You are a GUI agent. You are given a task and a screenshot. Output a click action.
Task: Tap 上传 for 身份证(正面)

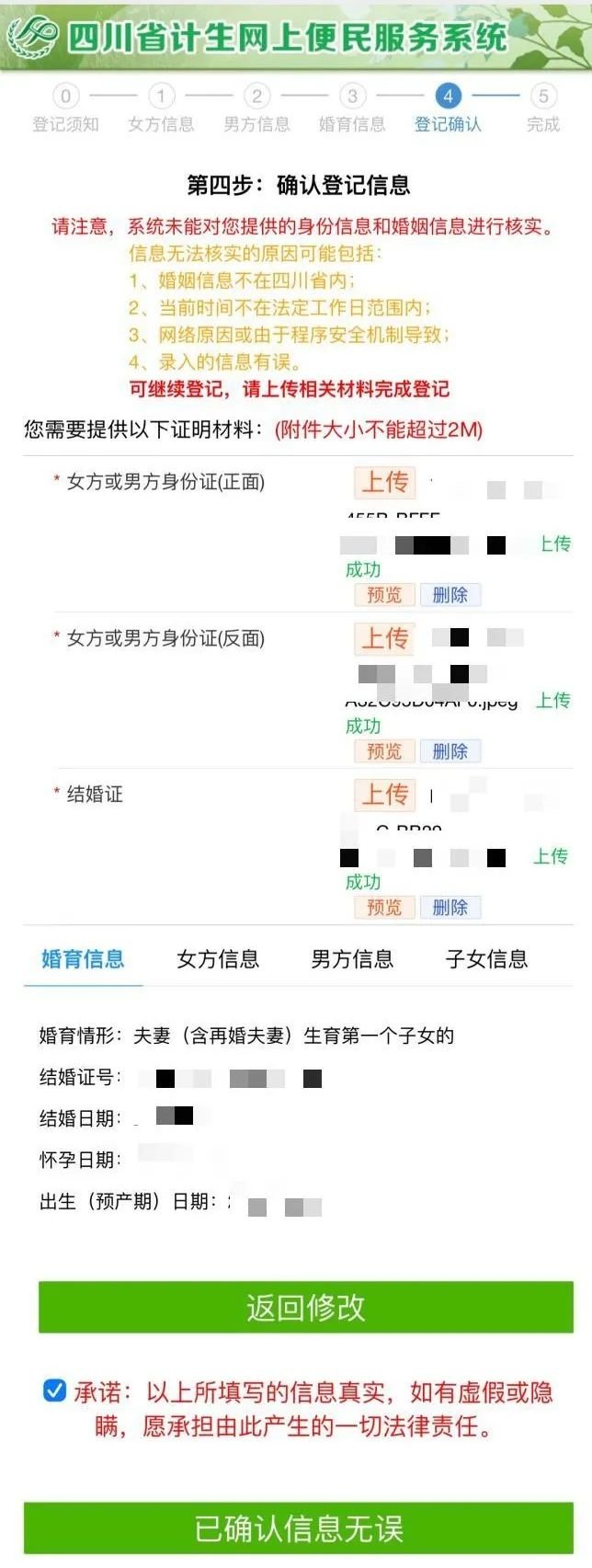pos(384,482)
